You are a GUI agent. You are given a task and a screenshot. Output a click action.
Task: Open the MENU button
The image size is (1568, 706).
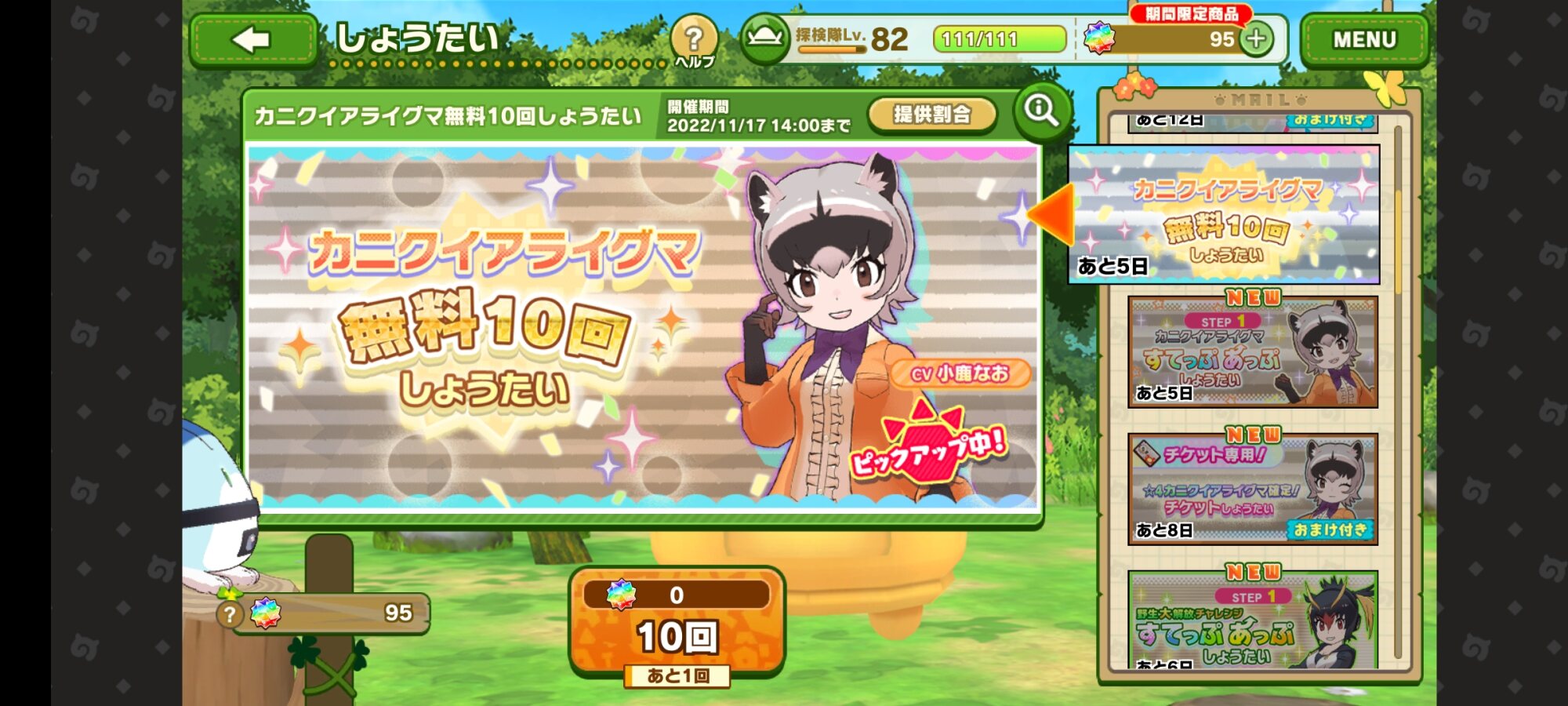pos(1364,39)
